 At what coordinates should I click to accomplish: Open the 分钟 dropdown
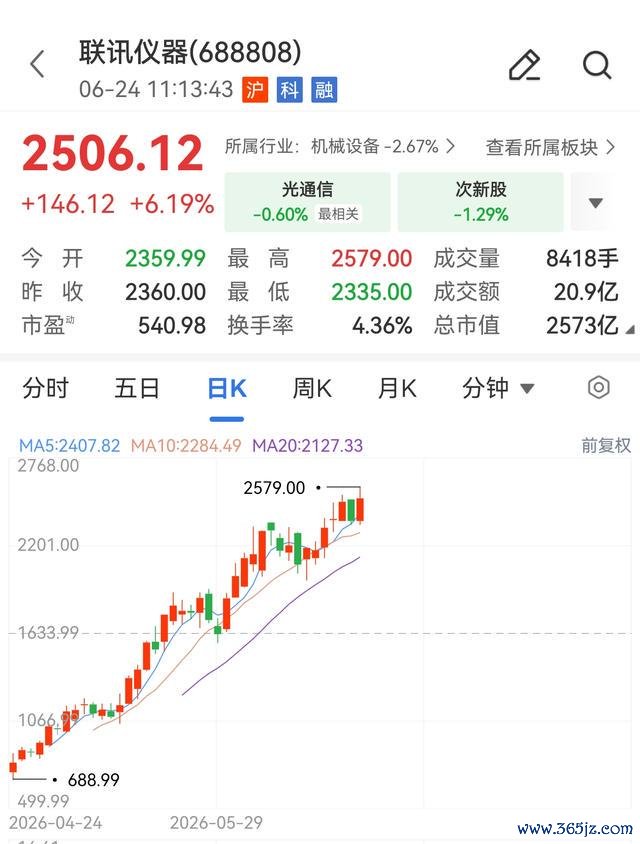pos(498,388)
